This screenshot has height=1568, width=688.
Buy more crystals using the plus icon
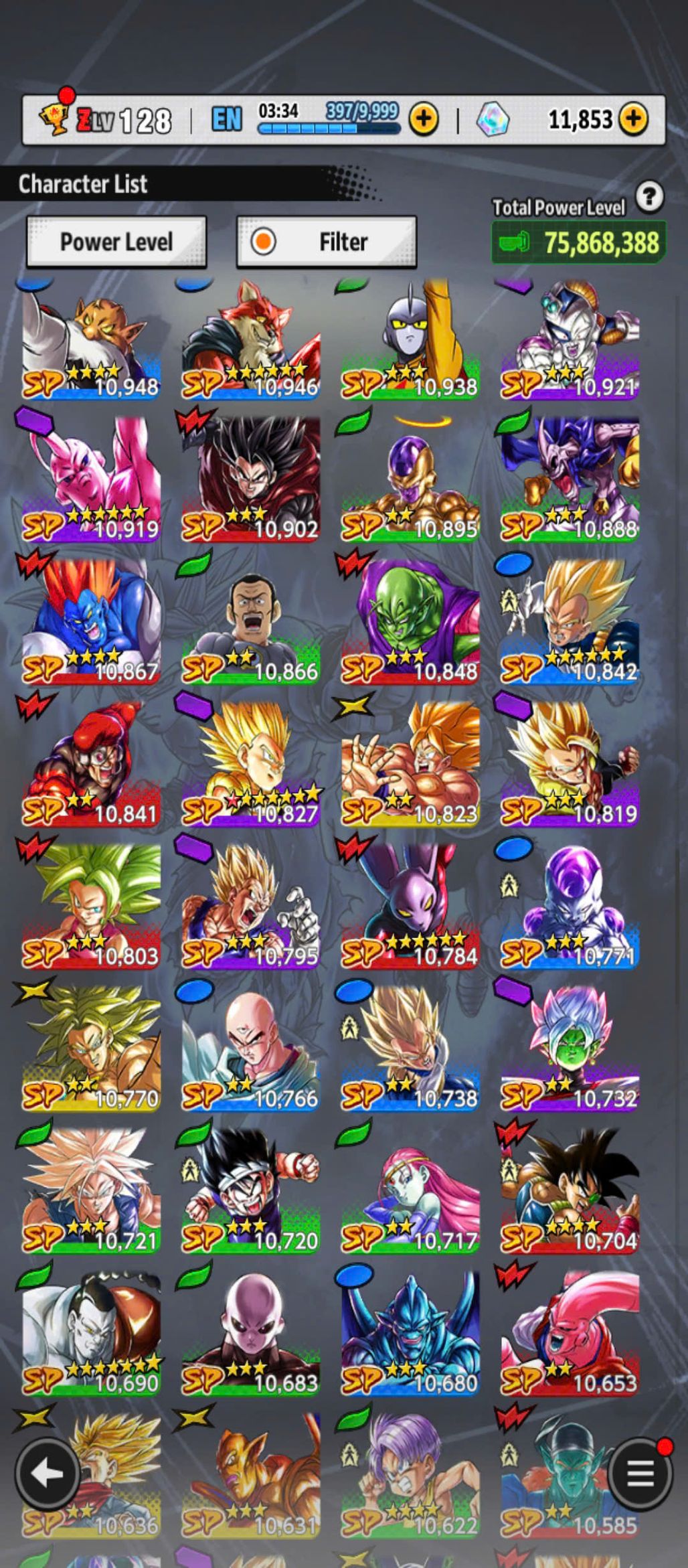click(x=633, y=119)
